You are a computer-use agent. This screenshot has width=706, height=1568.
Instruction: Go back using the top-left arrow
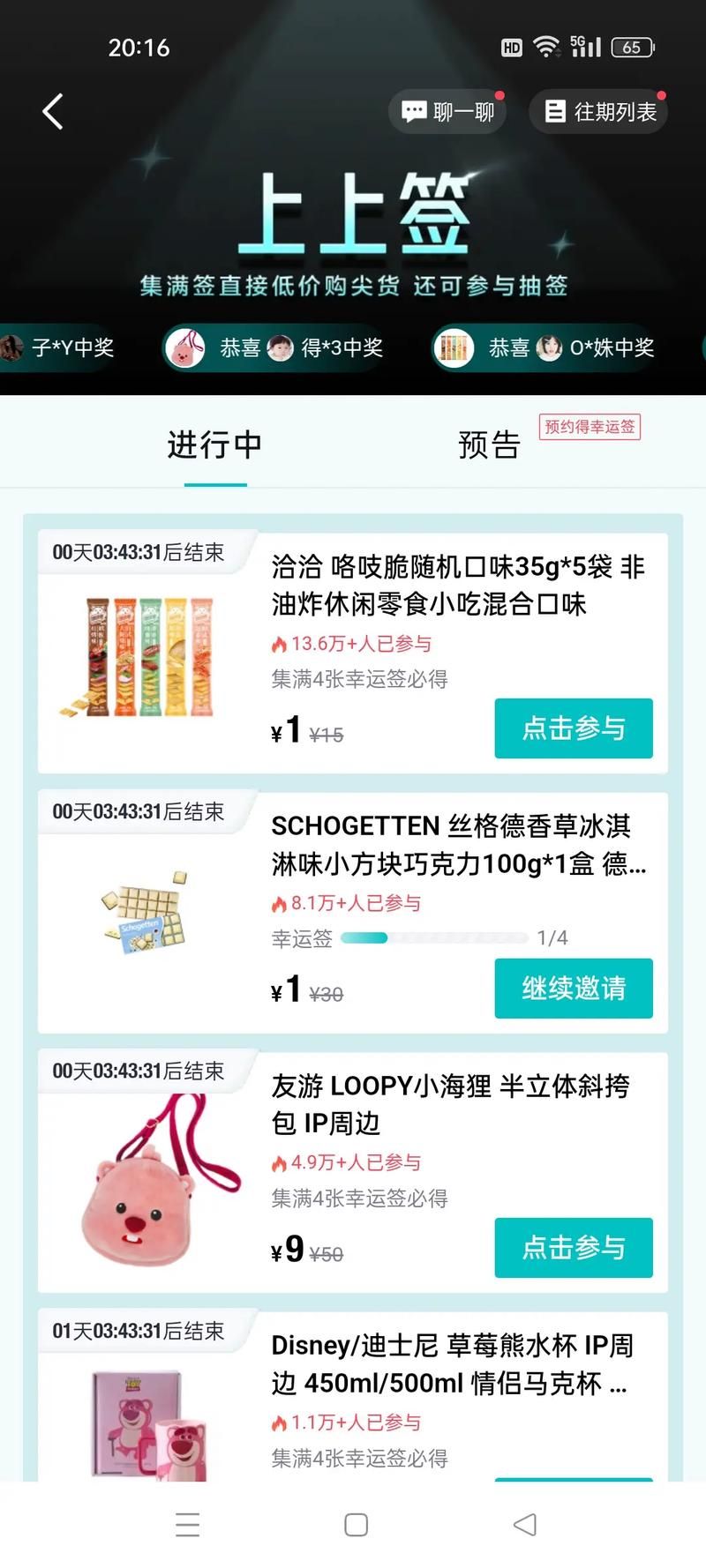[x=53, y=112]
